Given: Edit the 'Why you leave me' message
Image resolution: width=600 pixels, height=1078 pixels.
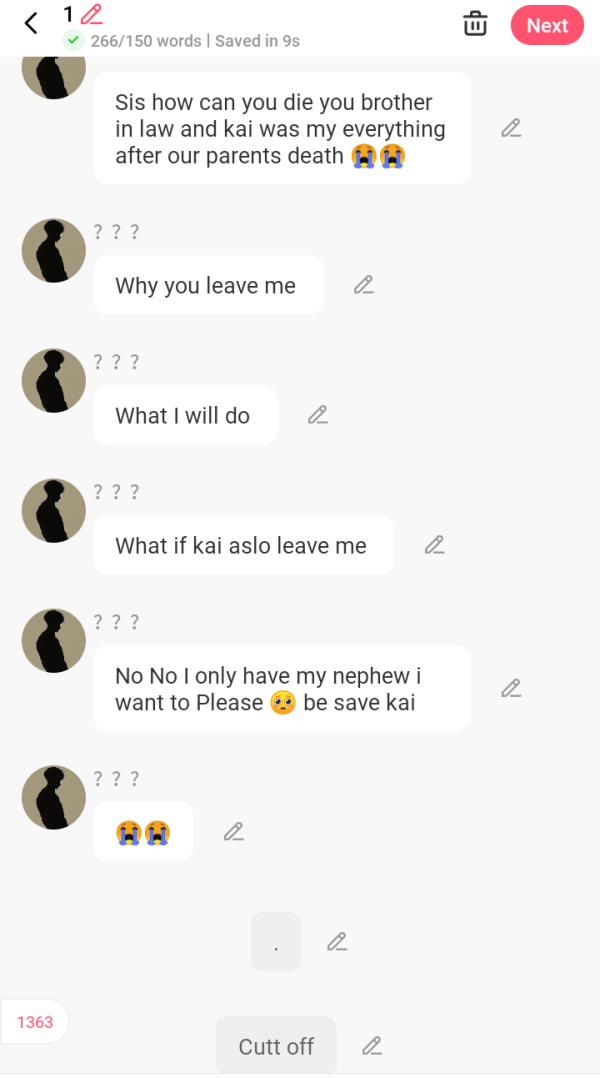Looking at the screenshot, I should click(364, 285).
